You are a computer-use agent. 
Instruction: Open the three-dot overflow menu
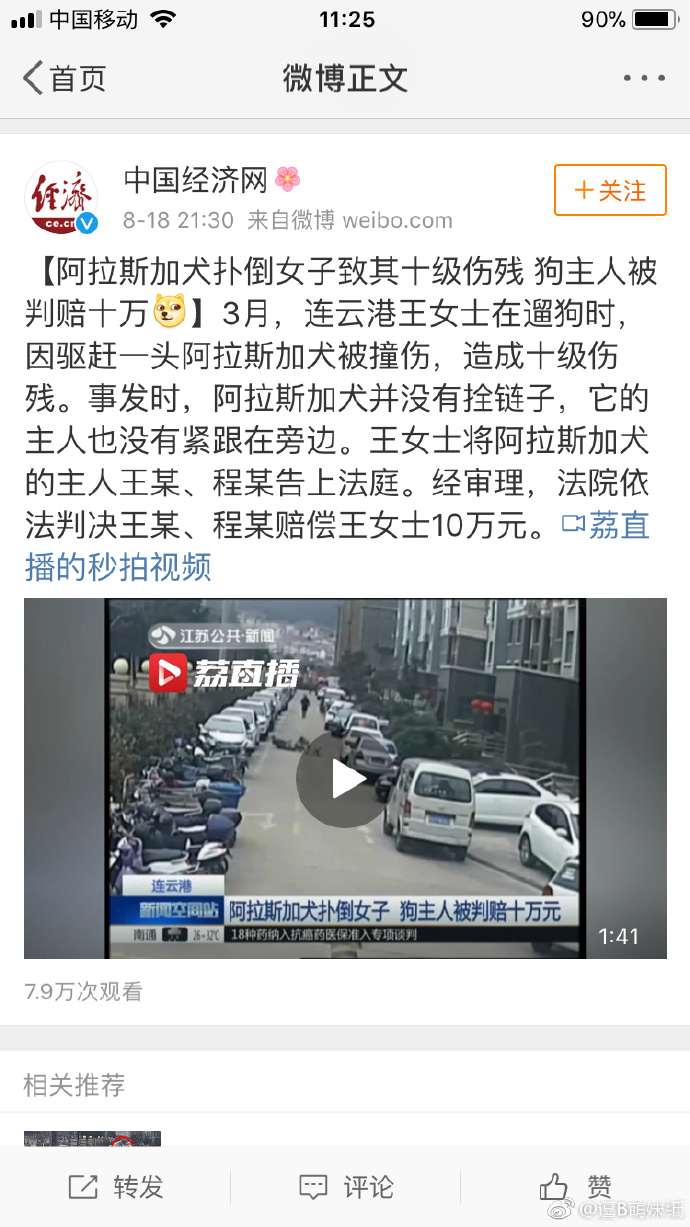click(643, 78)
